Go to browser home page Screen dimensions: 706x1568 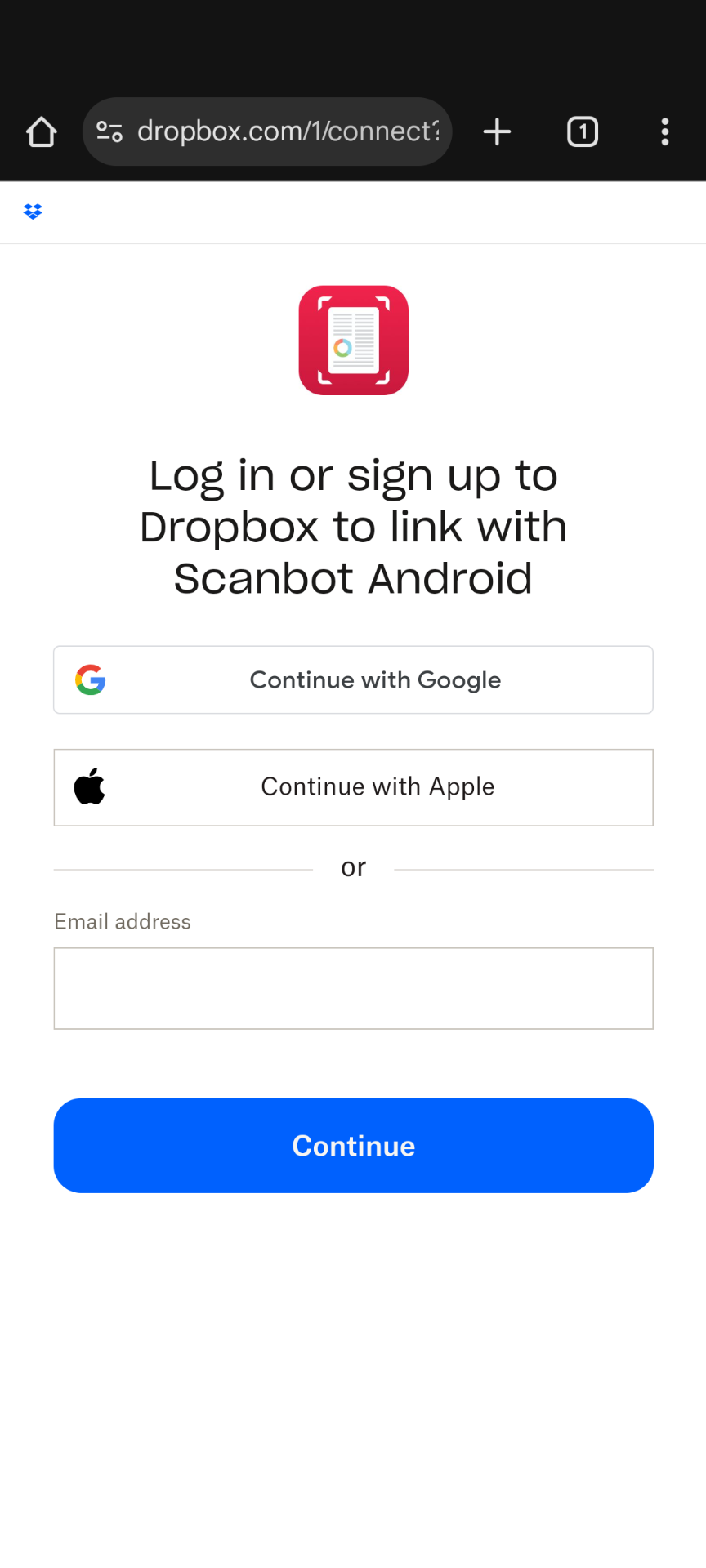41,131
